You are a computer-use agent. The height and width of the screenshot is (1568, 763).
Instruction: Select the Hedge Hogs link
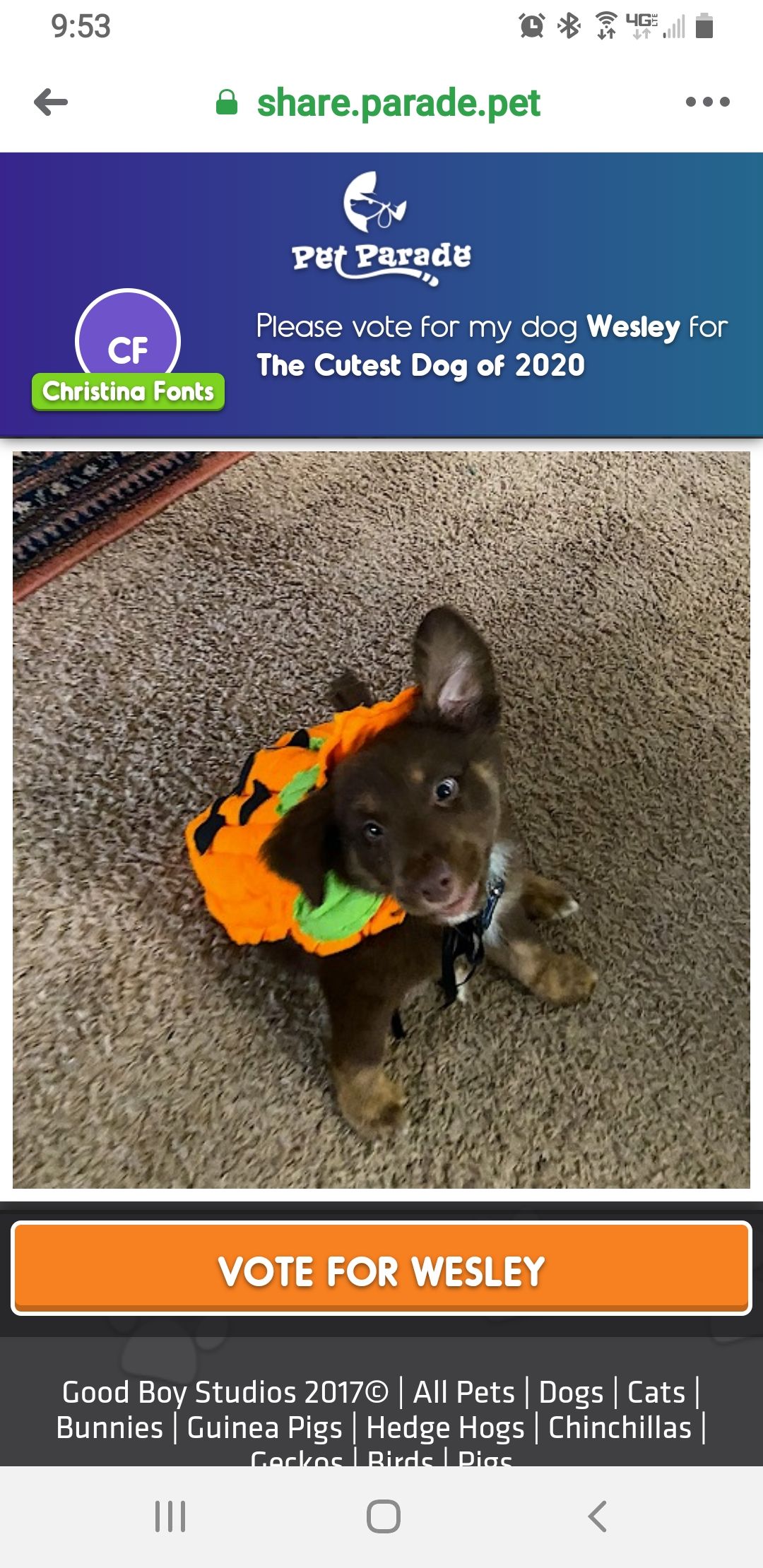pyautogui.click(x=445, y=1427)
